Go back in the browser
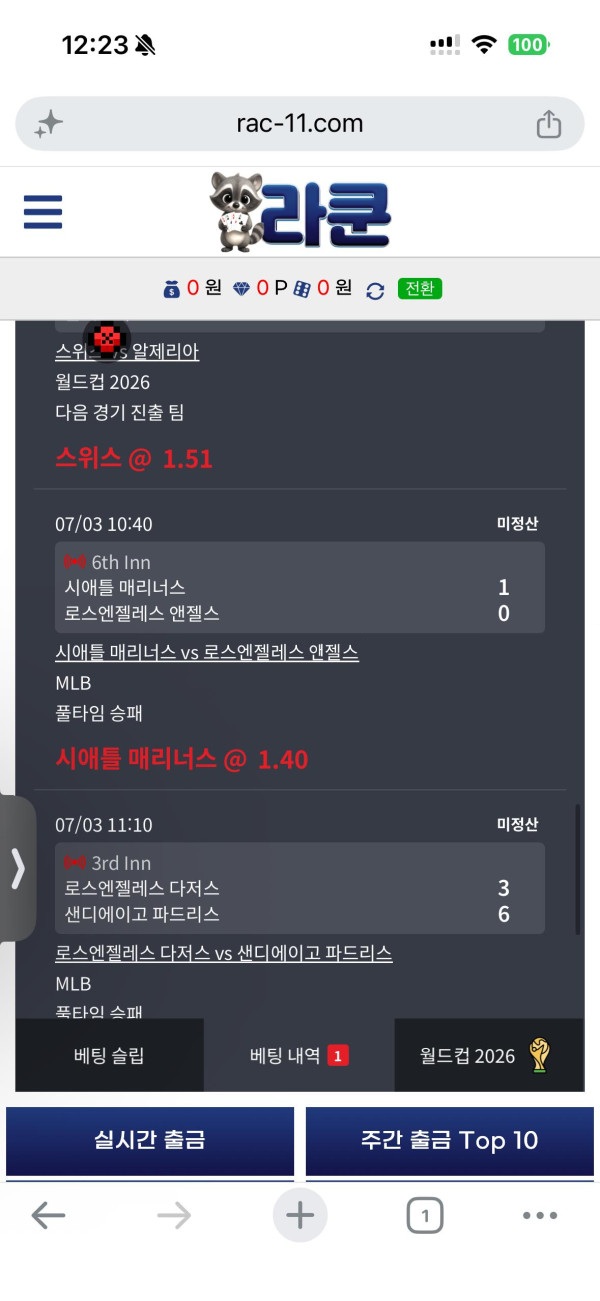Image resolution: width=600 pixels, height=1301 pixels. pyautogui.click(x=48, y=1216)
